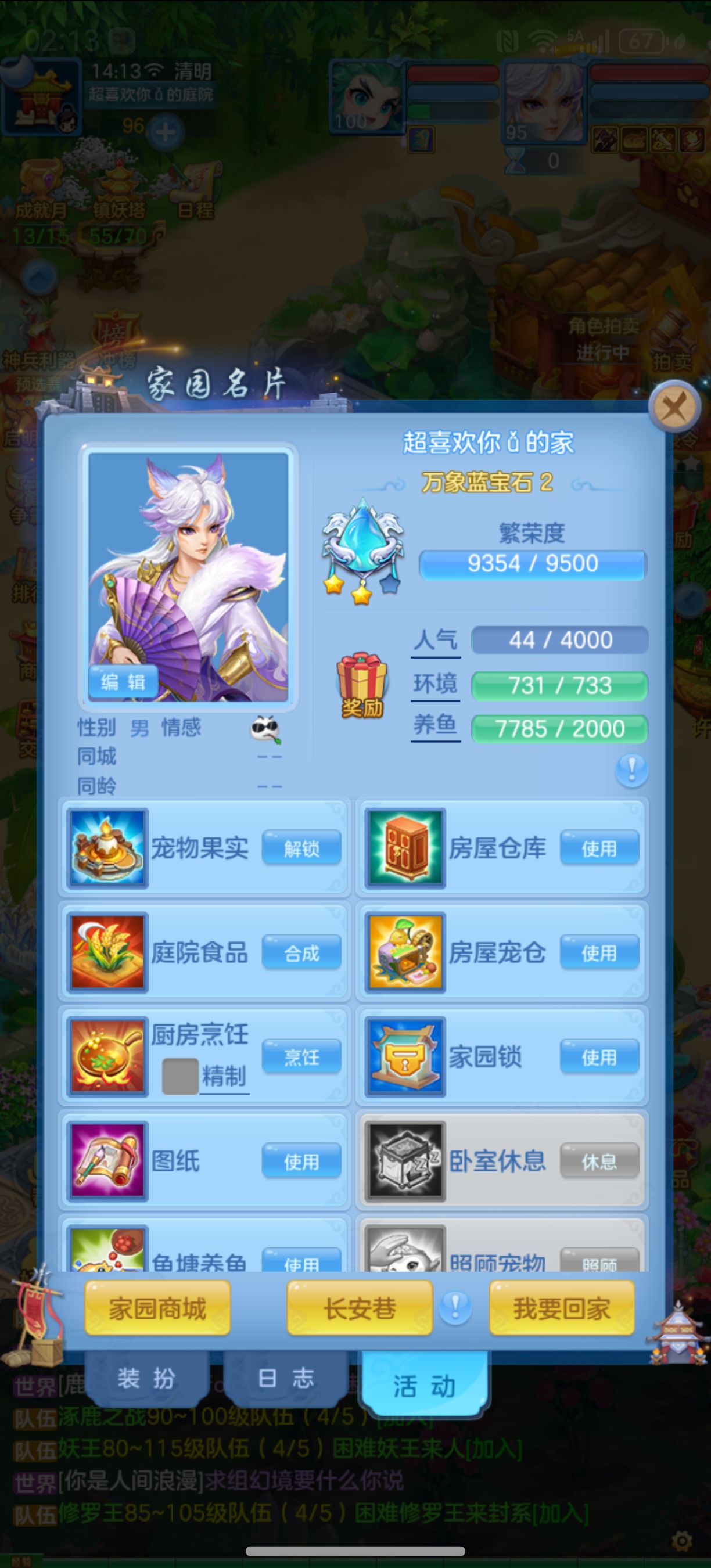Tap 使用 for 家园锁
Screen dimensions: 711x1568
click(x=599, y=1057)
